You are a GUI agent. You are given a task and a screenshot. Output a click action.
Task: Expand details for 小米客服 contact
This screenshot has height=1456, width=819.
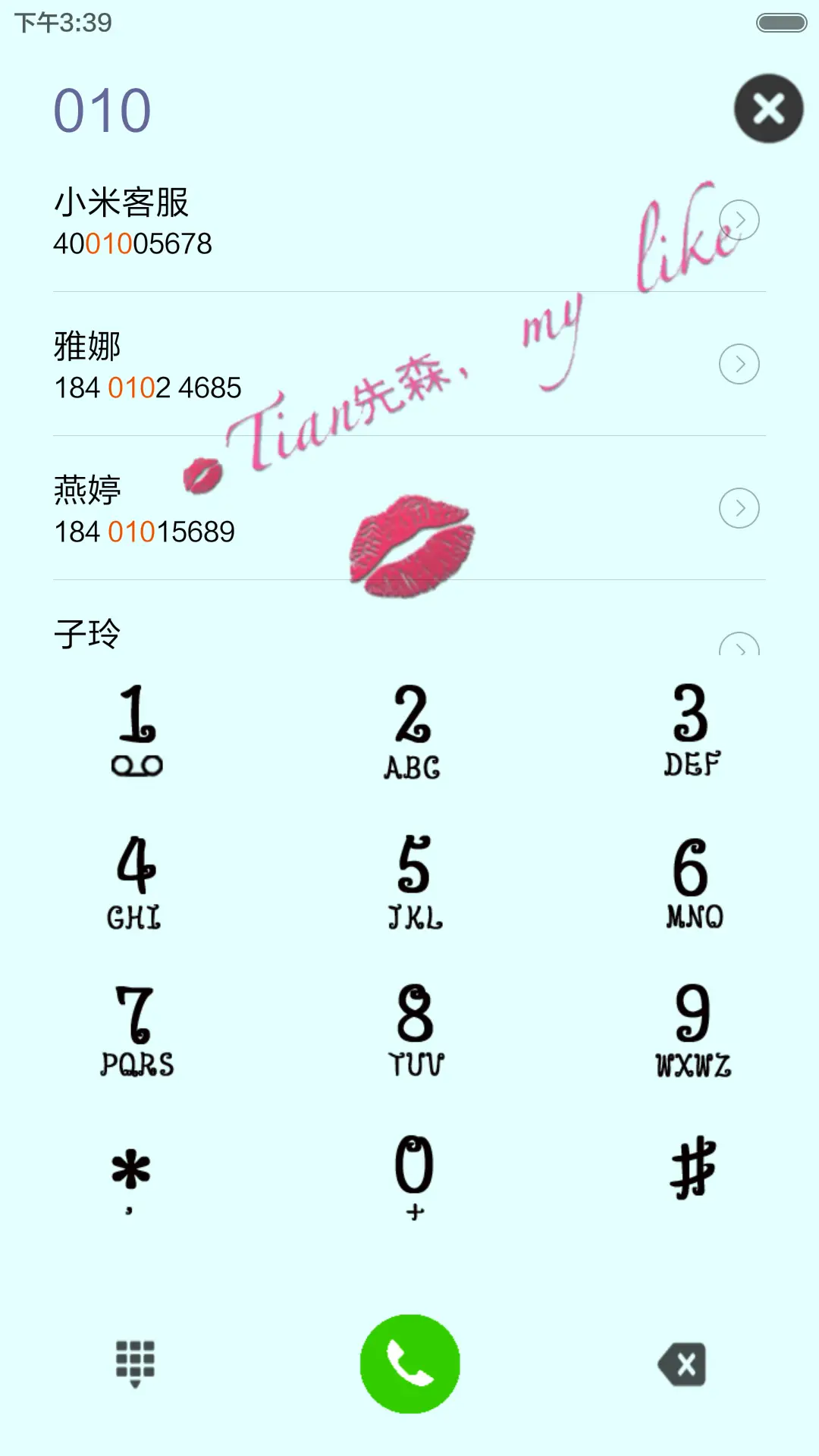point(739,219)
